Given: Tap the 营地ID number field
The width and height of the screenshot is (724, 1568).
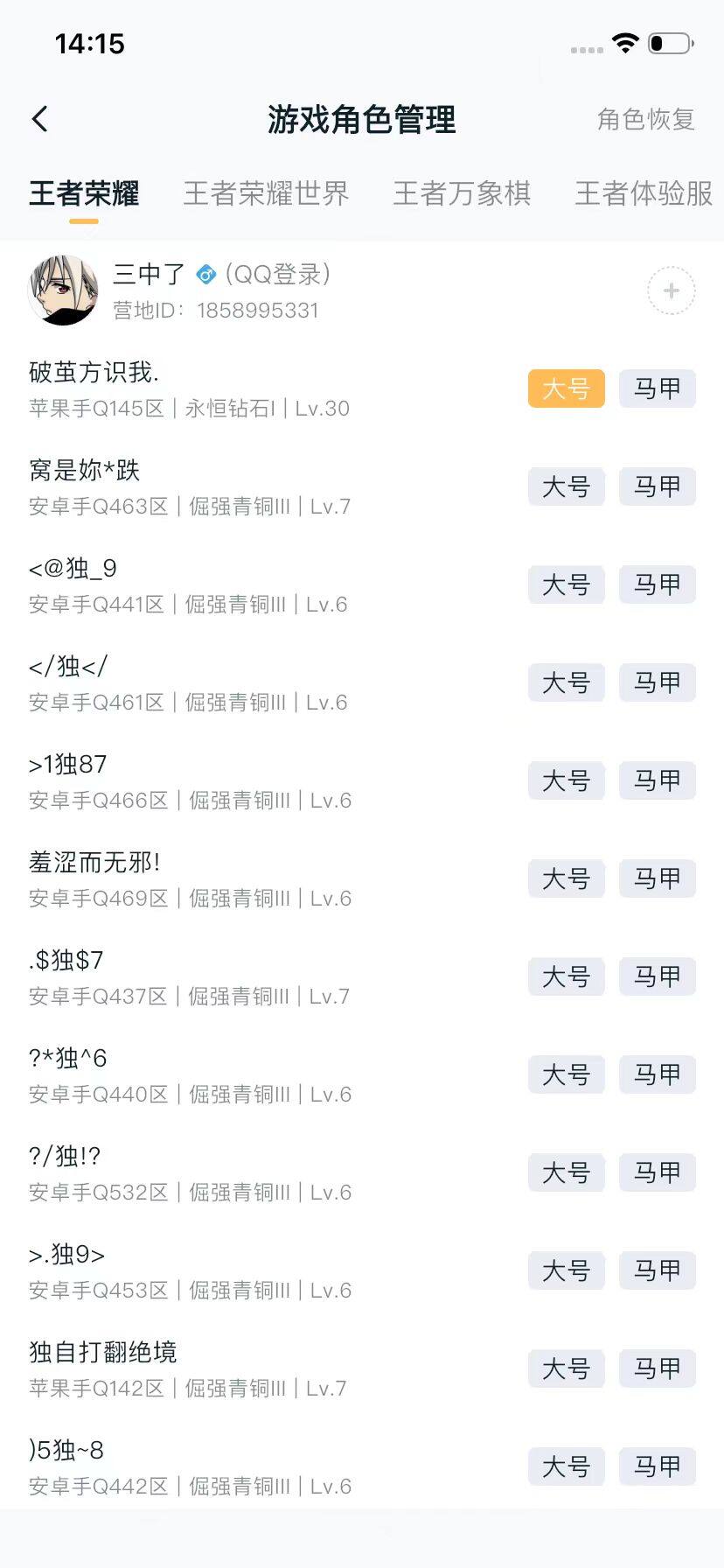Looking at the screenshot, I should pyautogui.click(x=257, y=310).
